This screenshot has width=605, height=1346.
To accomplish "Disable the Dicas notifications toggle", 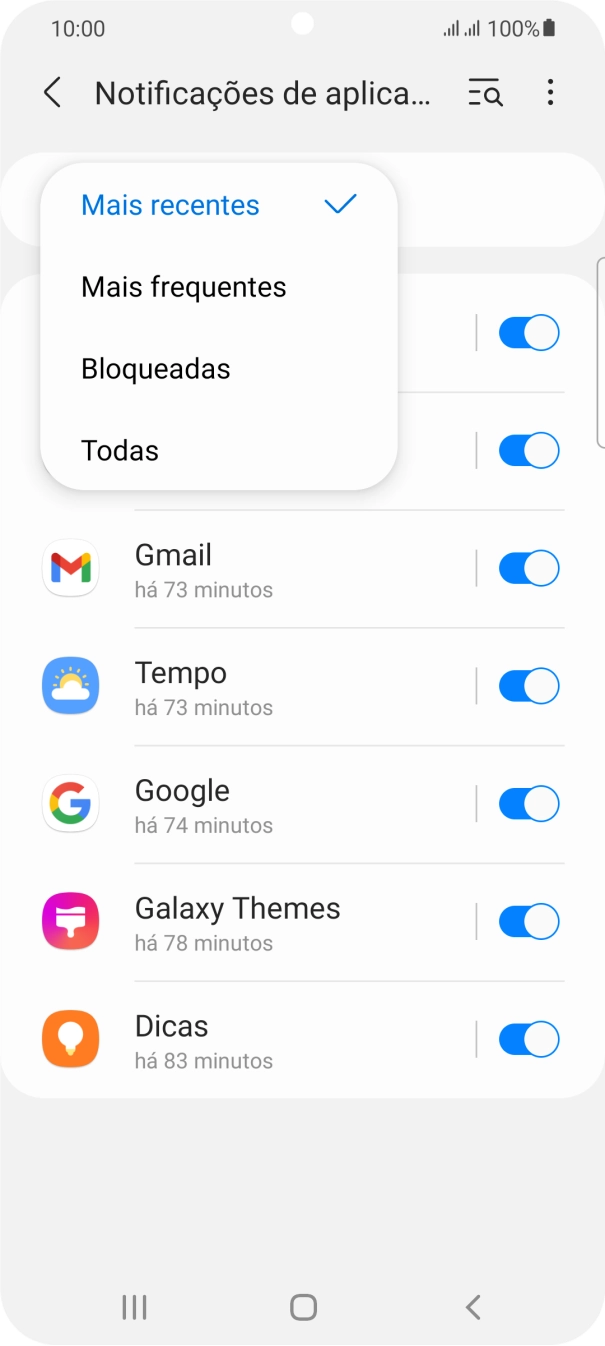I will tap(528, 1041).
